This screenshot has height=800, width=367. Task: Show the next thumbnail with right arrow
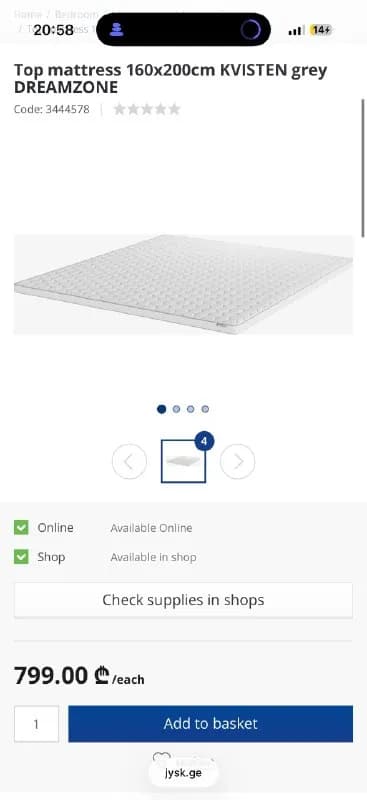tap(237, 461)
